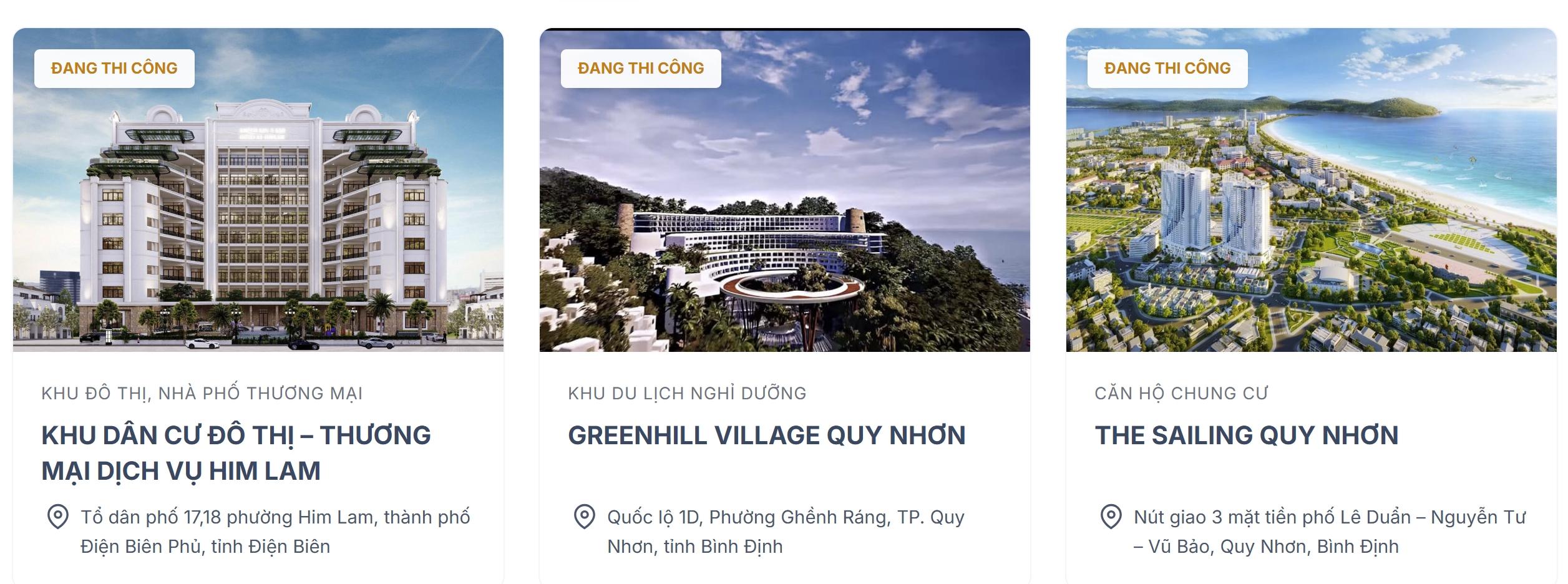Image resolution: width=1568 pixels, height=584 pixels.
Task: Open The Sailing Quy Nhơn project card
Action: [x=1246, y=436]
